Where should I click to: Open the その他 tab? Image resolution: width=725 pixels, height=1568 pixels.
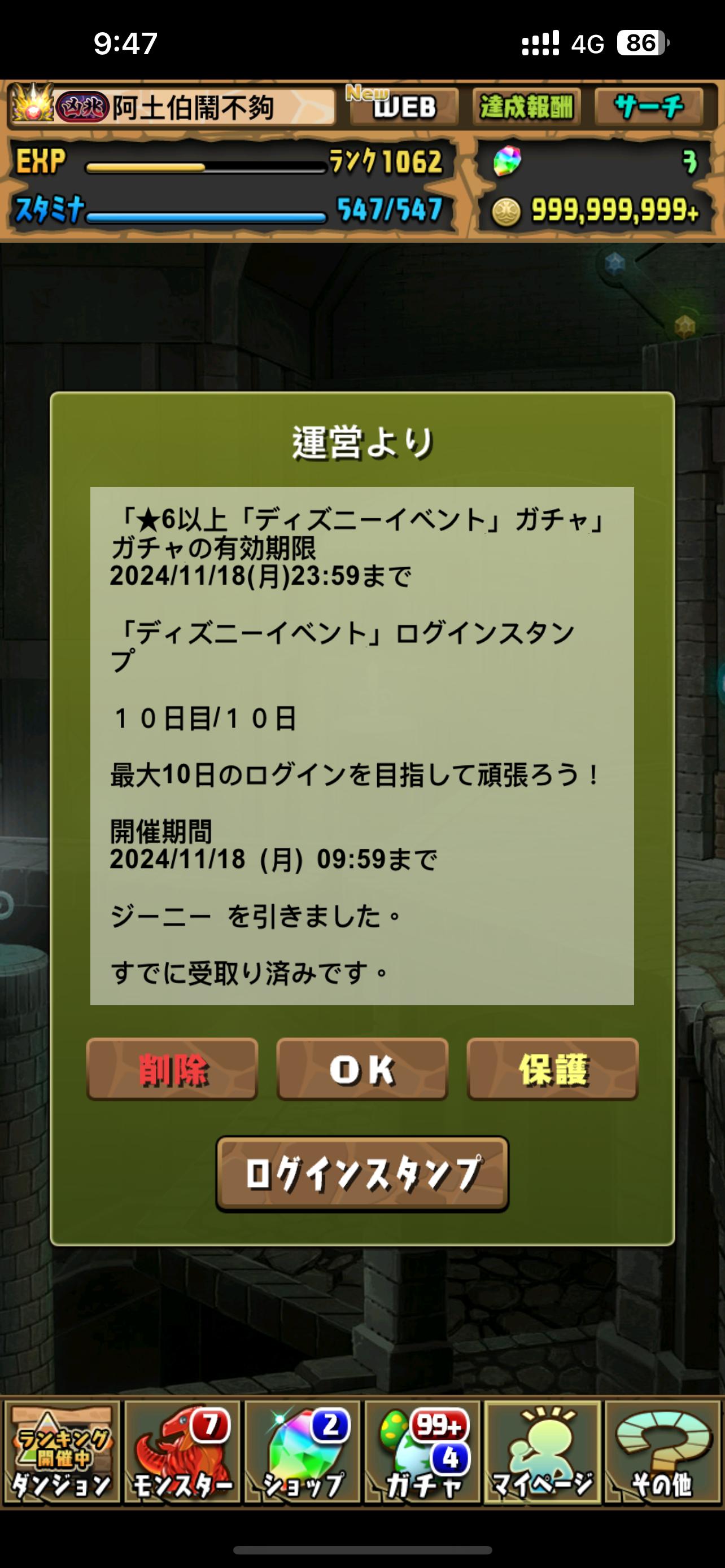(x=662, y=1452)
